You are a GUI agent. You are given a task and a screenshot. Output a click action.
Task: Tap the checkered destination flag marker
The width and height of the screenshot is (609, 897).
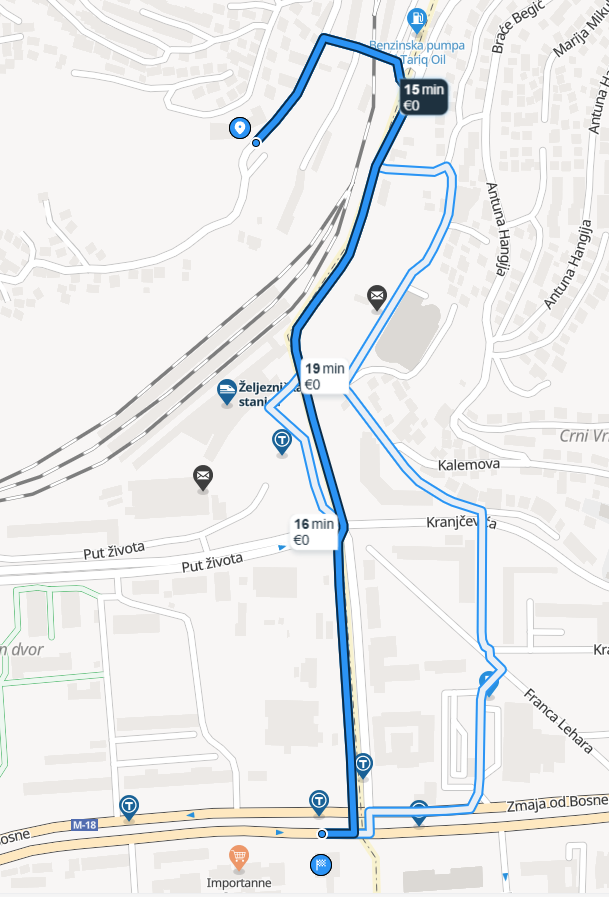[321, 865]
